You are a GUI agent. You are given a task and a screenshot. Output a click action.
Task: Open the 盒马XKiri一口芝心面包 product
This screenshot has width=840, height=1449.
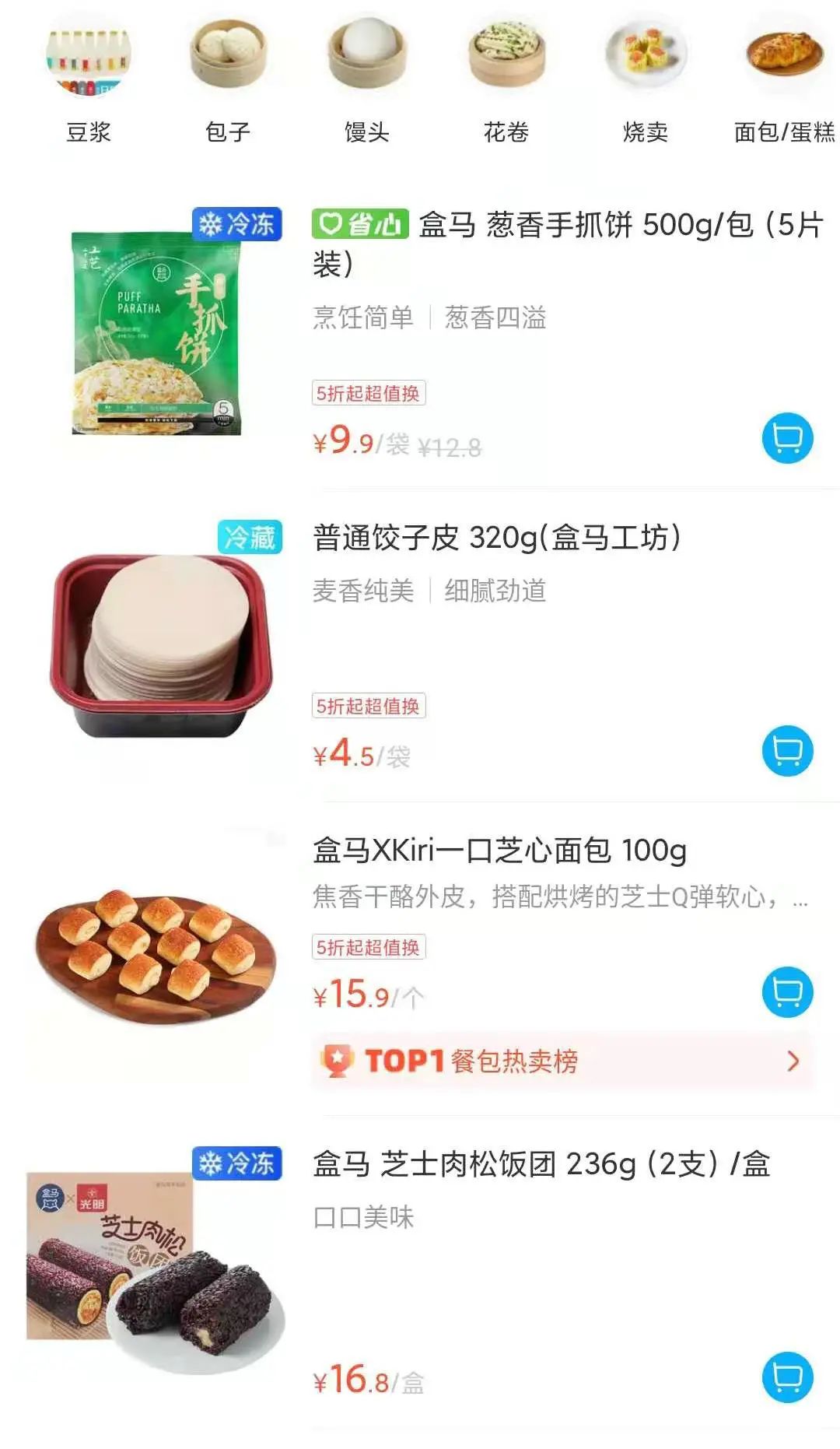click(499, 851)
